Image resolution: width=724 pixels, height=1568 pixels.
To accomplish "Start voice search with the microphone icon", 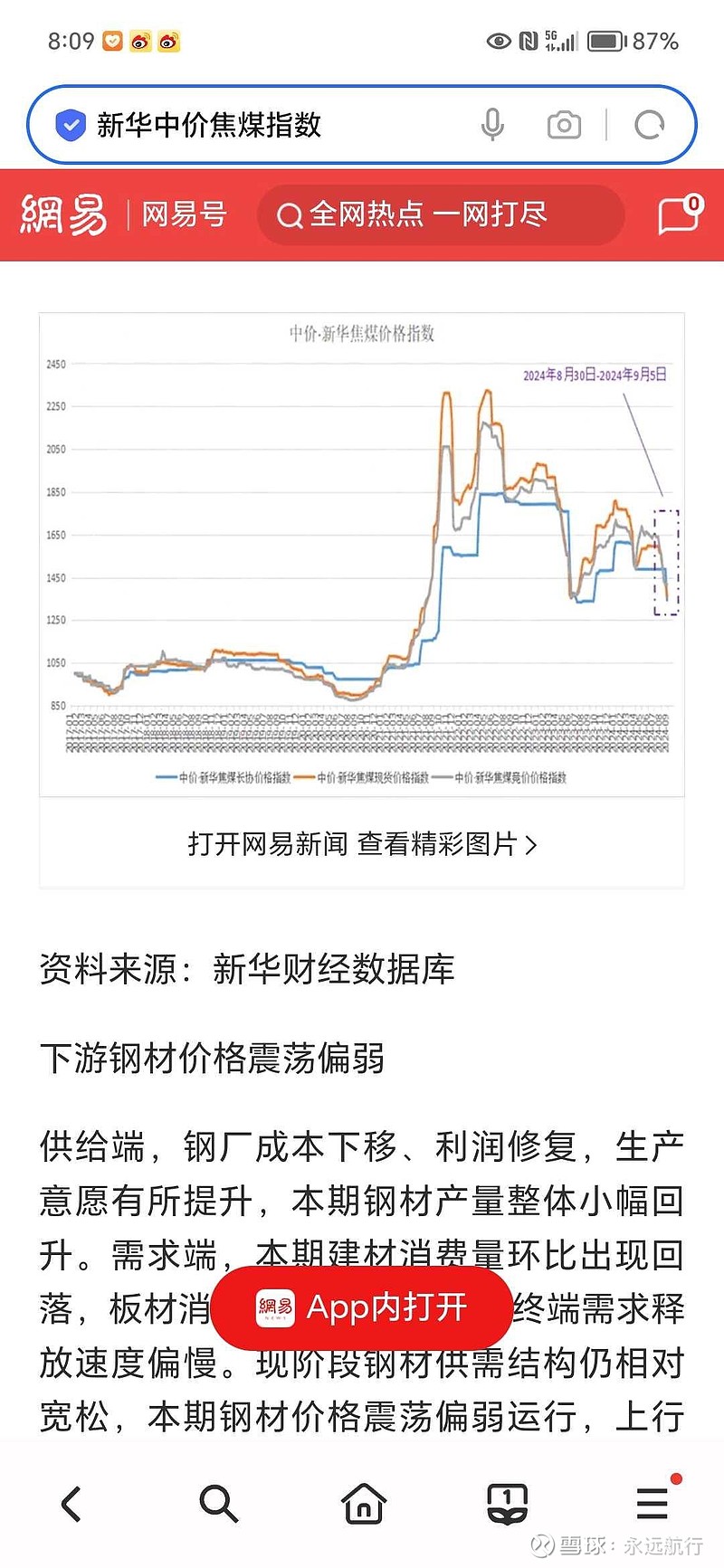I will [x=492, y=125].
